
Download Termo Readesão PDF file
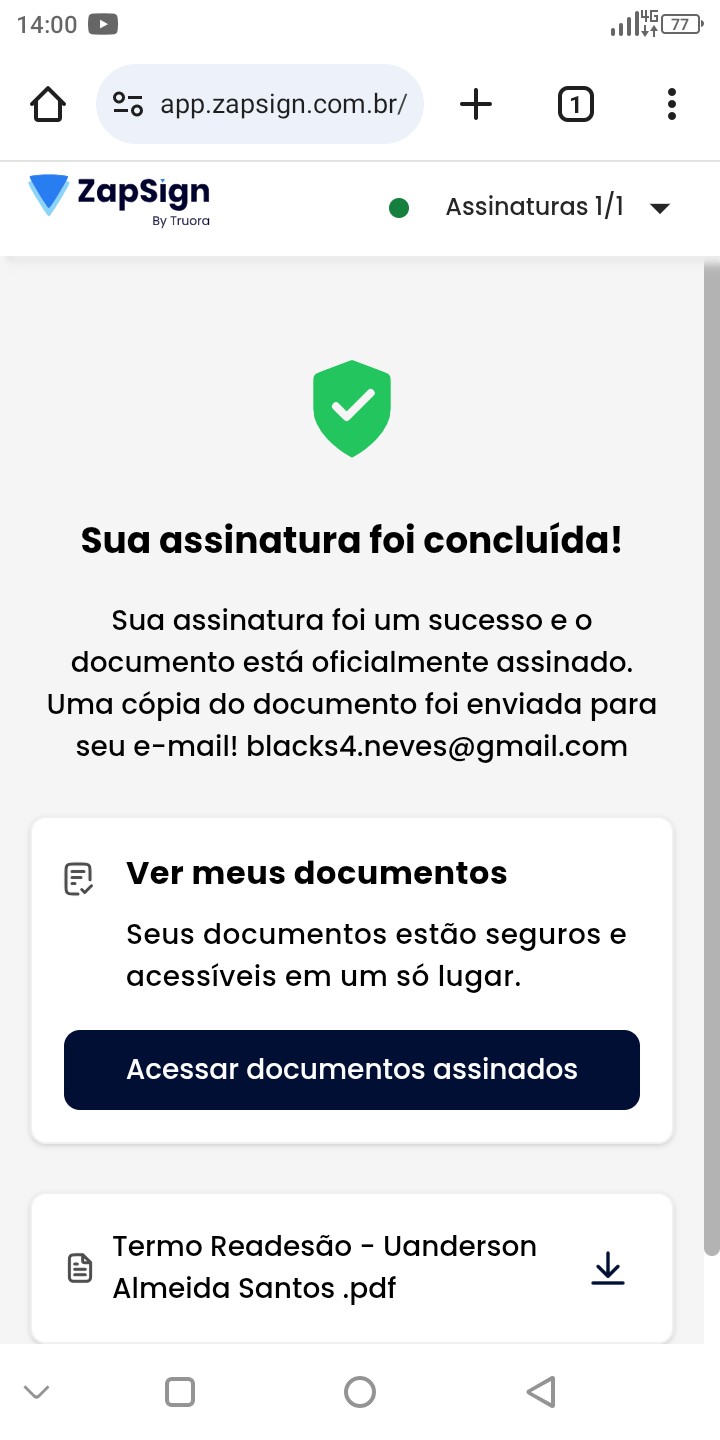click(608, 1268)
